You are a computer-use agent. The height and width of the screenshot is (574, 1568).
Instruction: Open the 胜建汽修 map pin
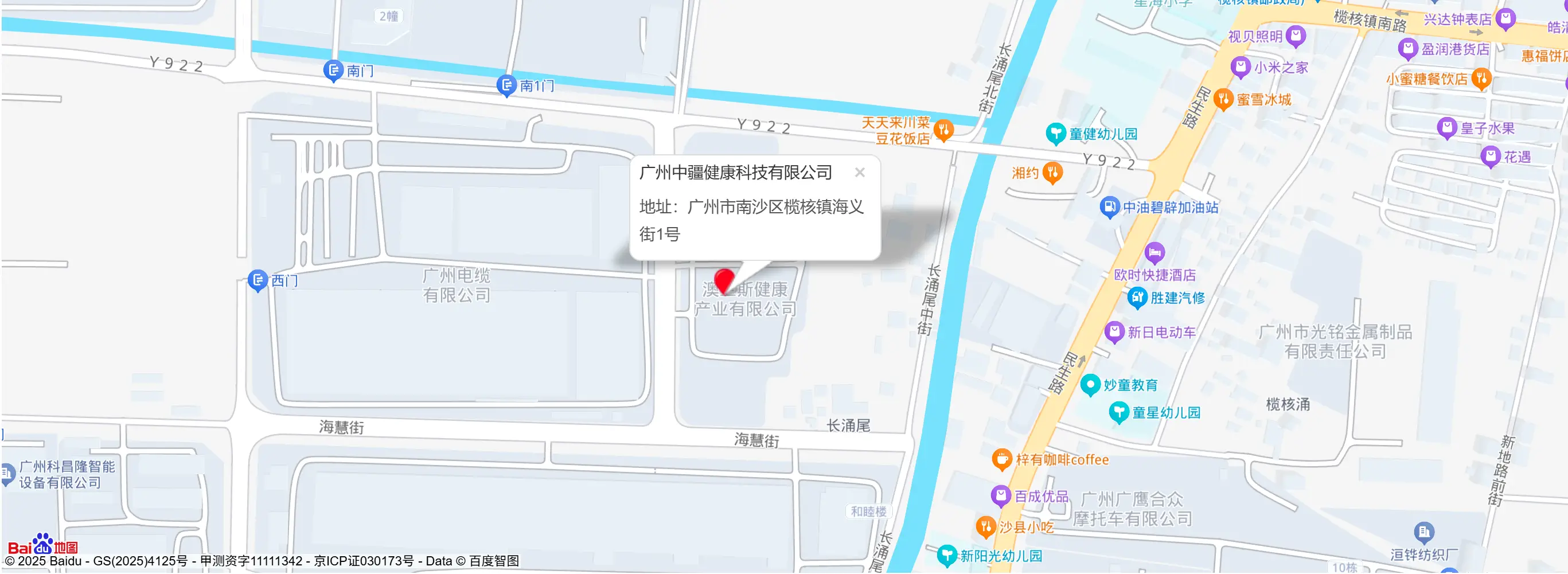tap(1137, 298)
